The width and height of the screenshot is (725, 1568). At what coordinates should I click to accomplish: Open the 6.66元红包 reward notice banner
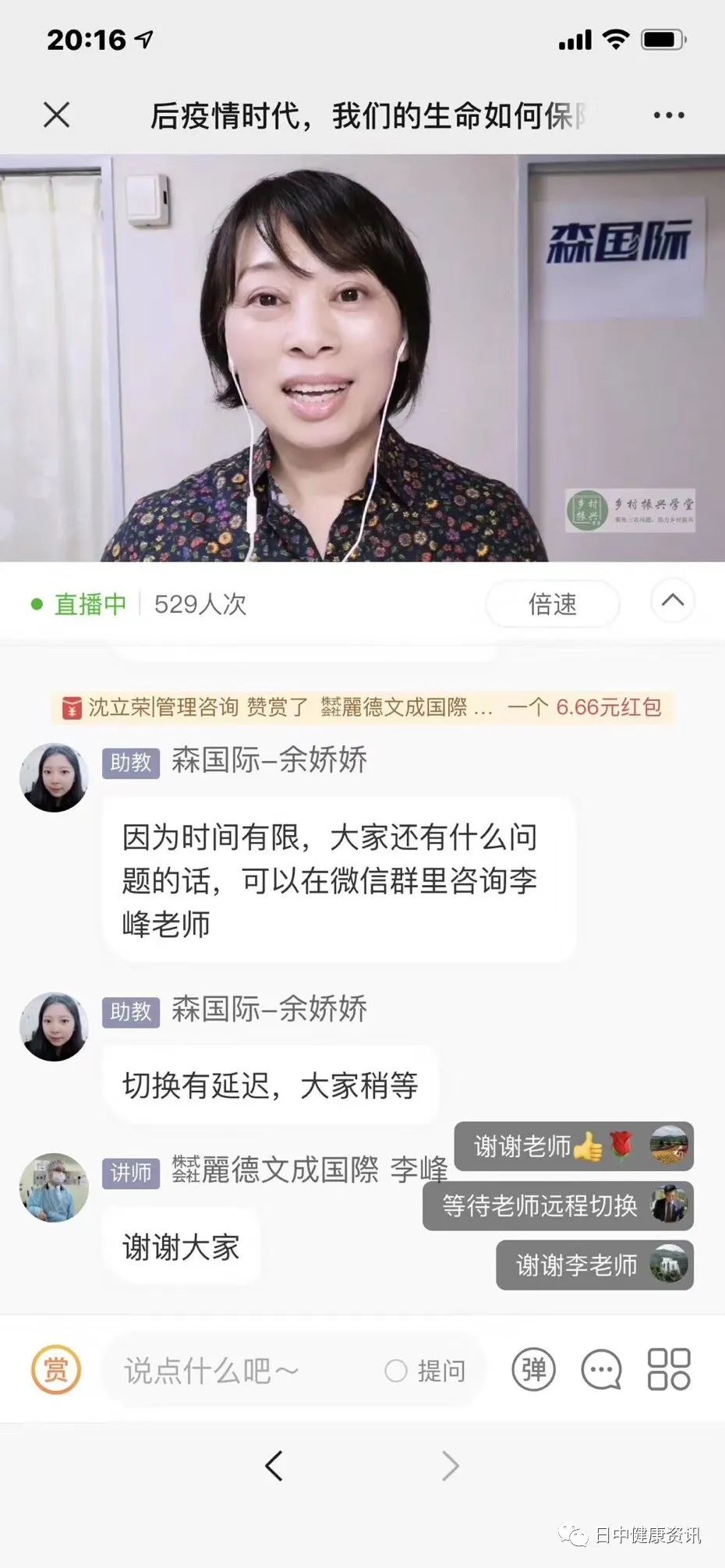click(363, 708)
